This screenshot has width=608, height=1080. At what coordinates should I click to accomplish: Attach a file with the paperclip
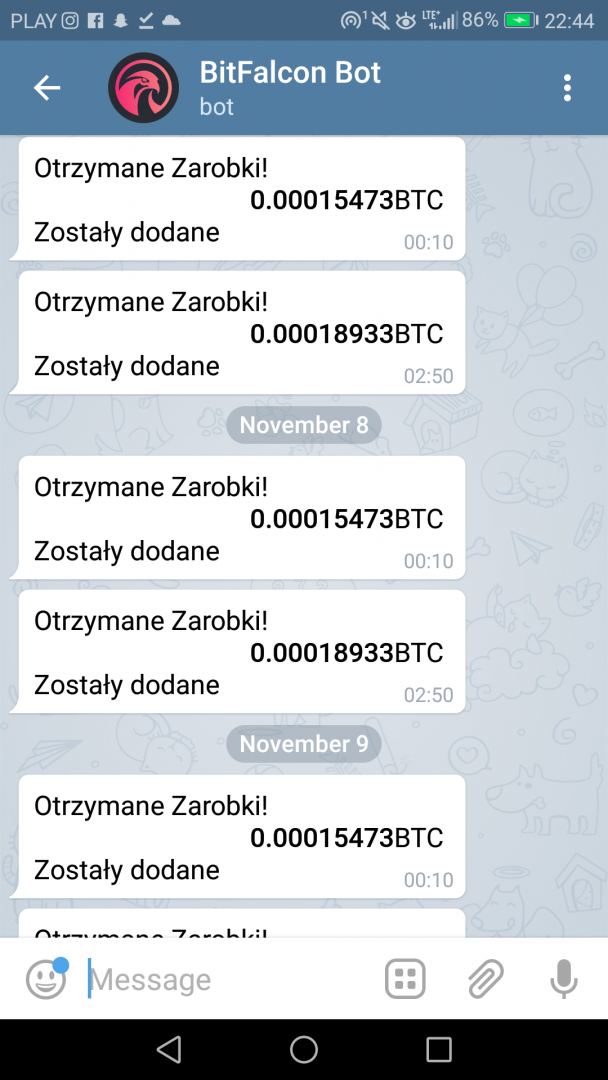(x=485, y=979)
